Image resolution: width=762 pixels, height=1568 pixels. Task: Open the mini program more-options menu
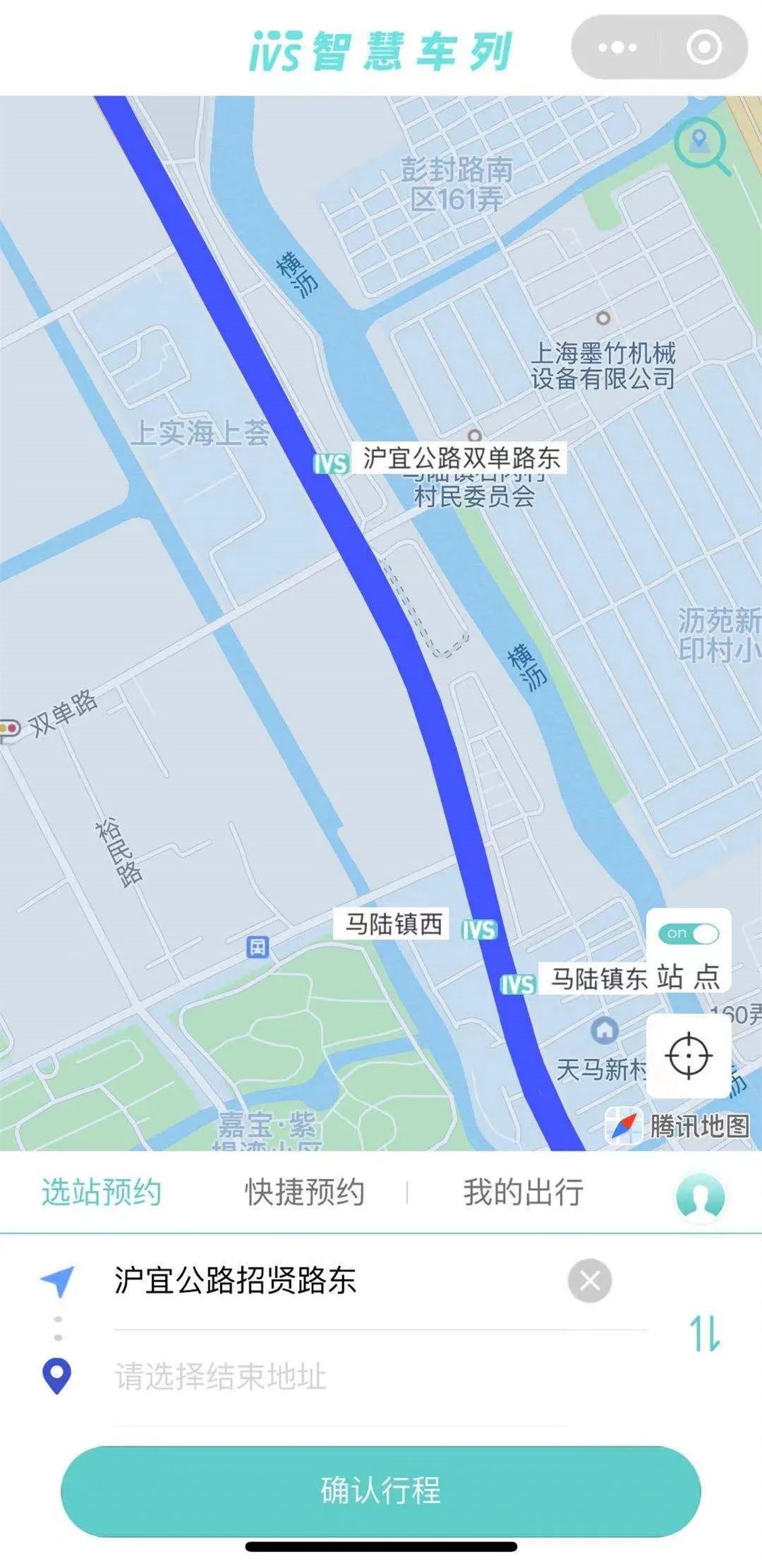coord(617,48)
